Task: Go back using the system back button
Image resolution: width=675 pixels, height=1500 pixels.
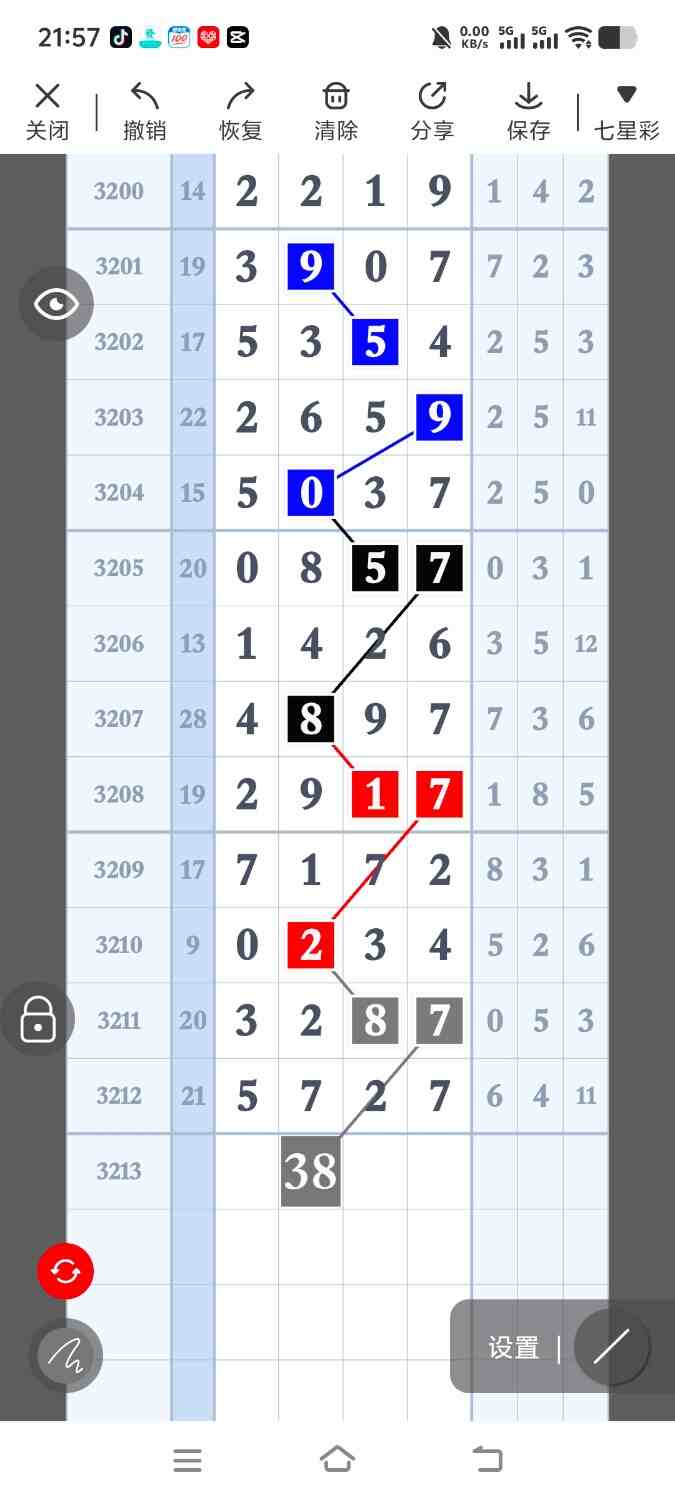Action: tap(487, 1460)
